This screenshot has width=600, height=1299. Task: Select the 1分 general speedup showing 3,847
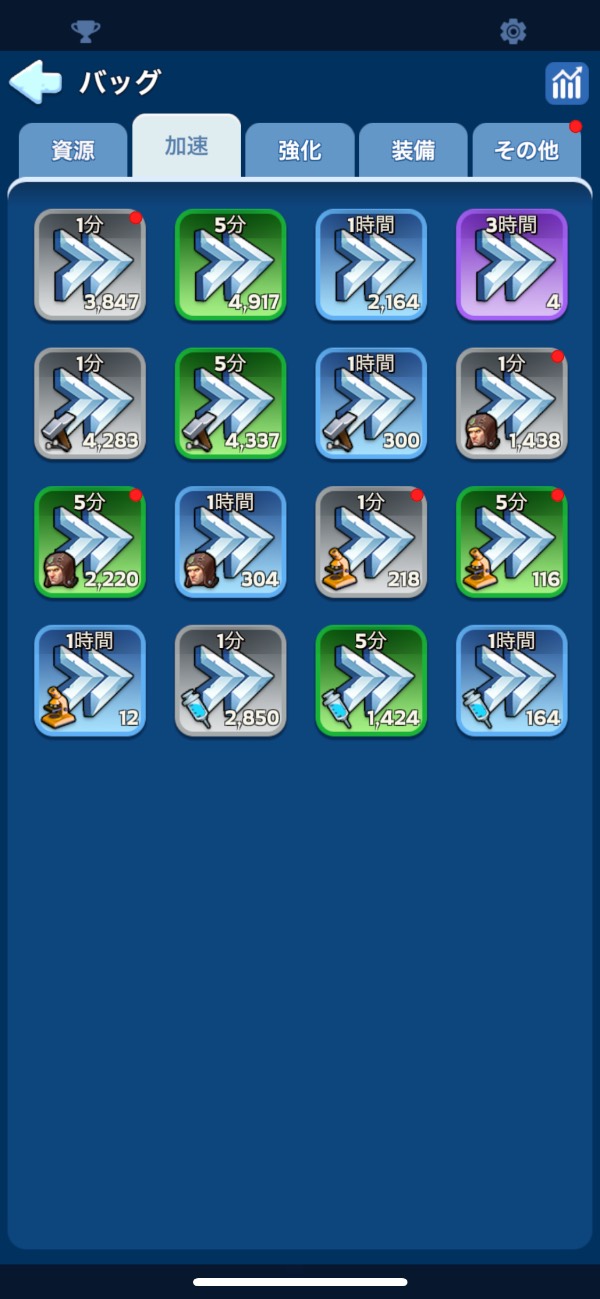coord(90,265)
